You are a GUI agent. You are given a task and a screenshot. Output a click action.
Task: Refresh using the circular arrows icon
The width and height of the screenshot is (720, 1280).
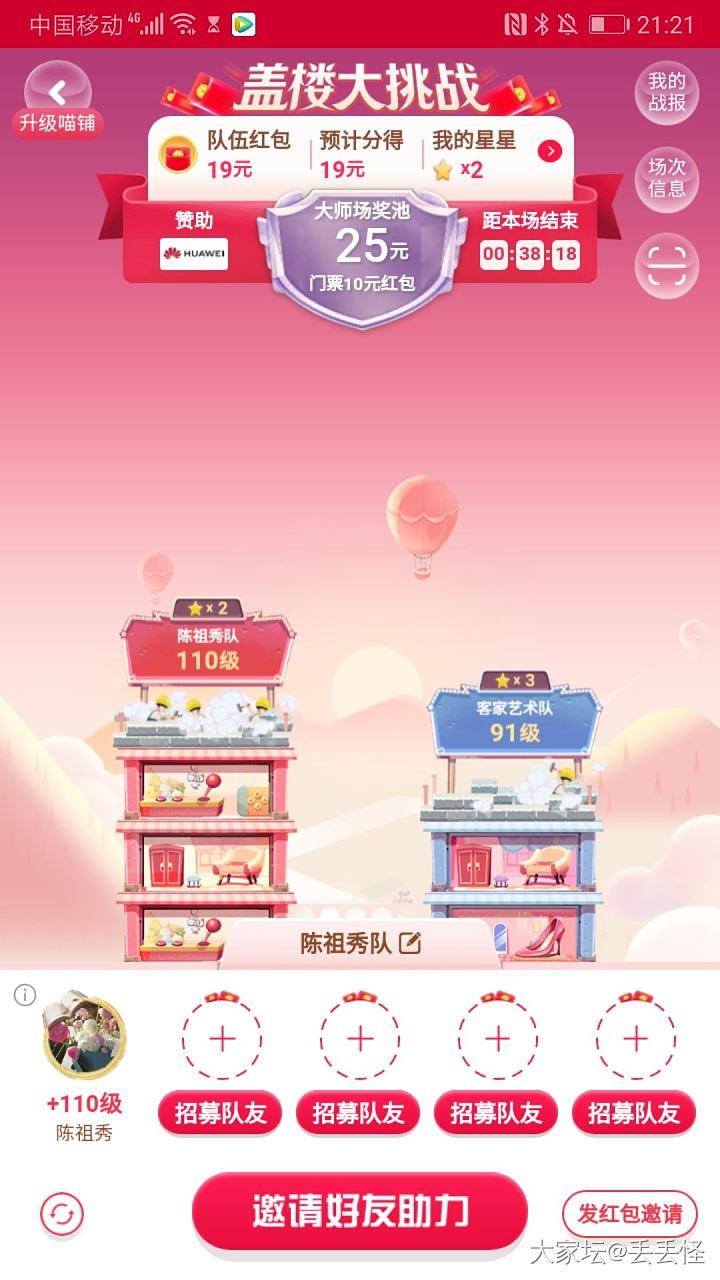pyautogui.click(x=62, y=1215)
